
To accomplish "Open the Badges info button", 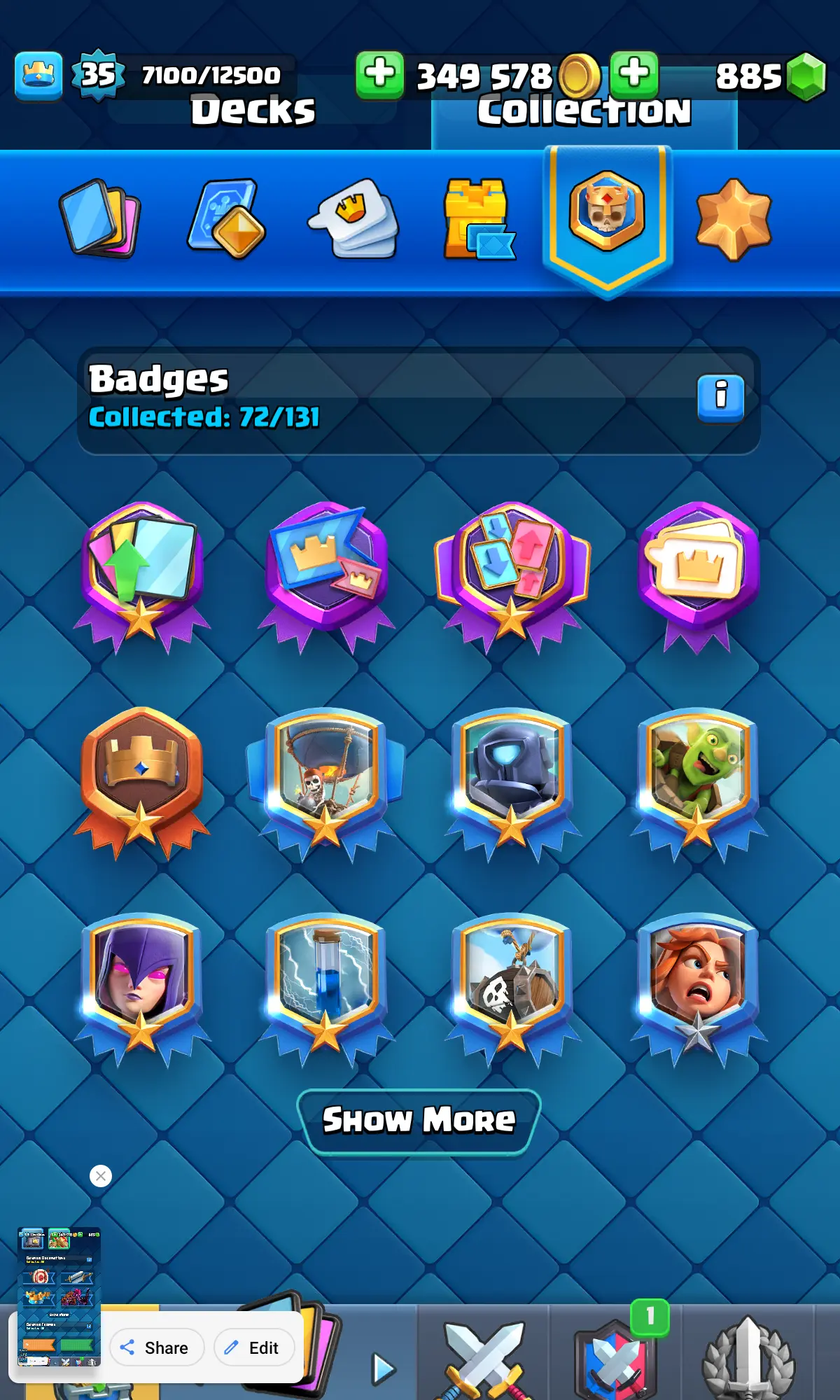I will [720, 397].
